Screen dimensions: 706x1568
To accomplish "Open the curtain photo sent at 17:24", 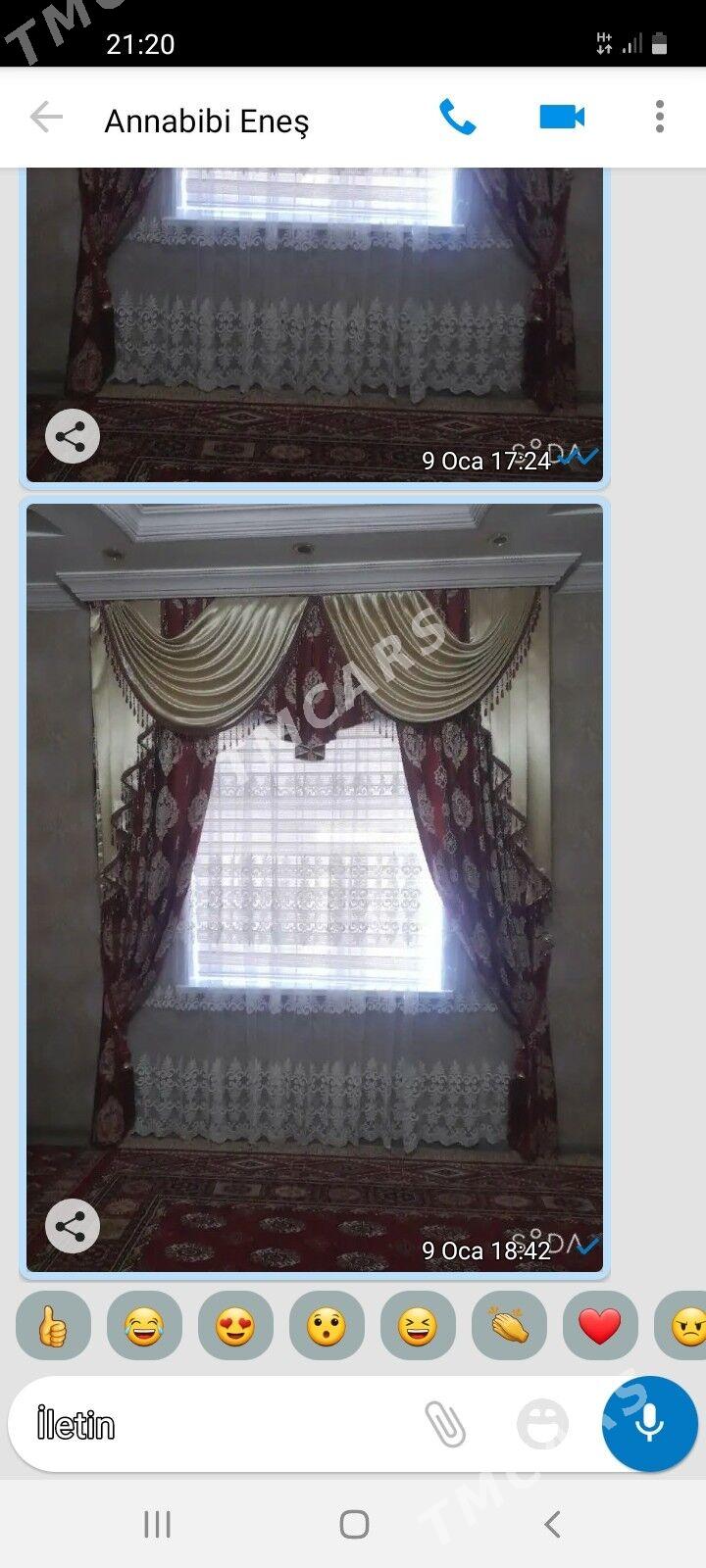I will (x=314, y=314).
